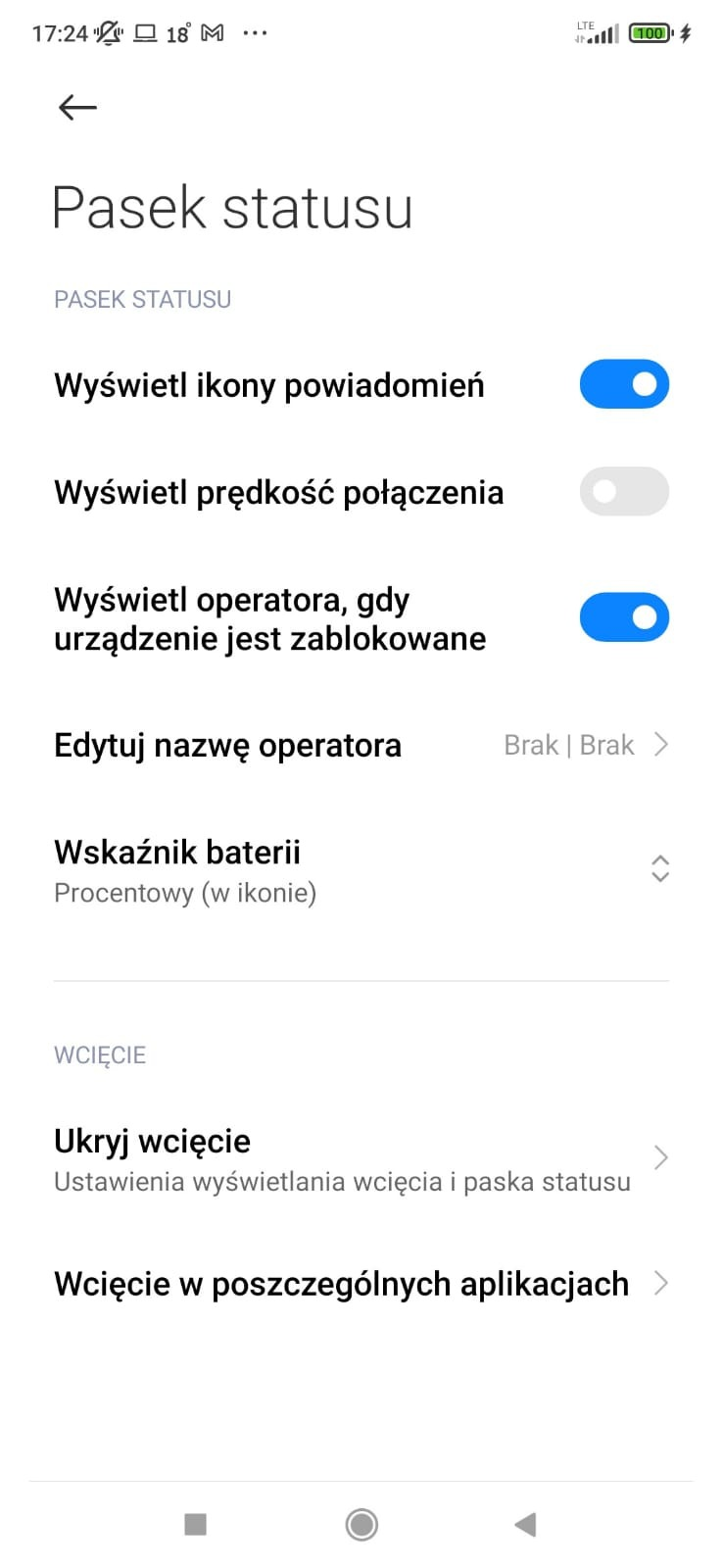Image resolution: width=723 pixels, height=1568 pixels.
Task: Enable Wyświetl prędkość połączenia switch
Action: pyautogui.click(x=624, y=491)
